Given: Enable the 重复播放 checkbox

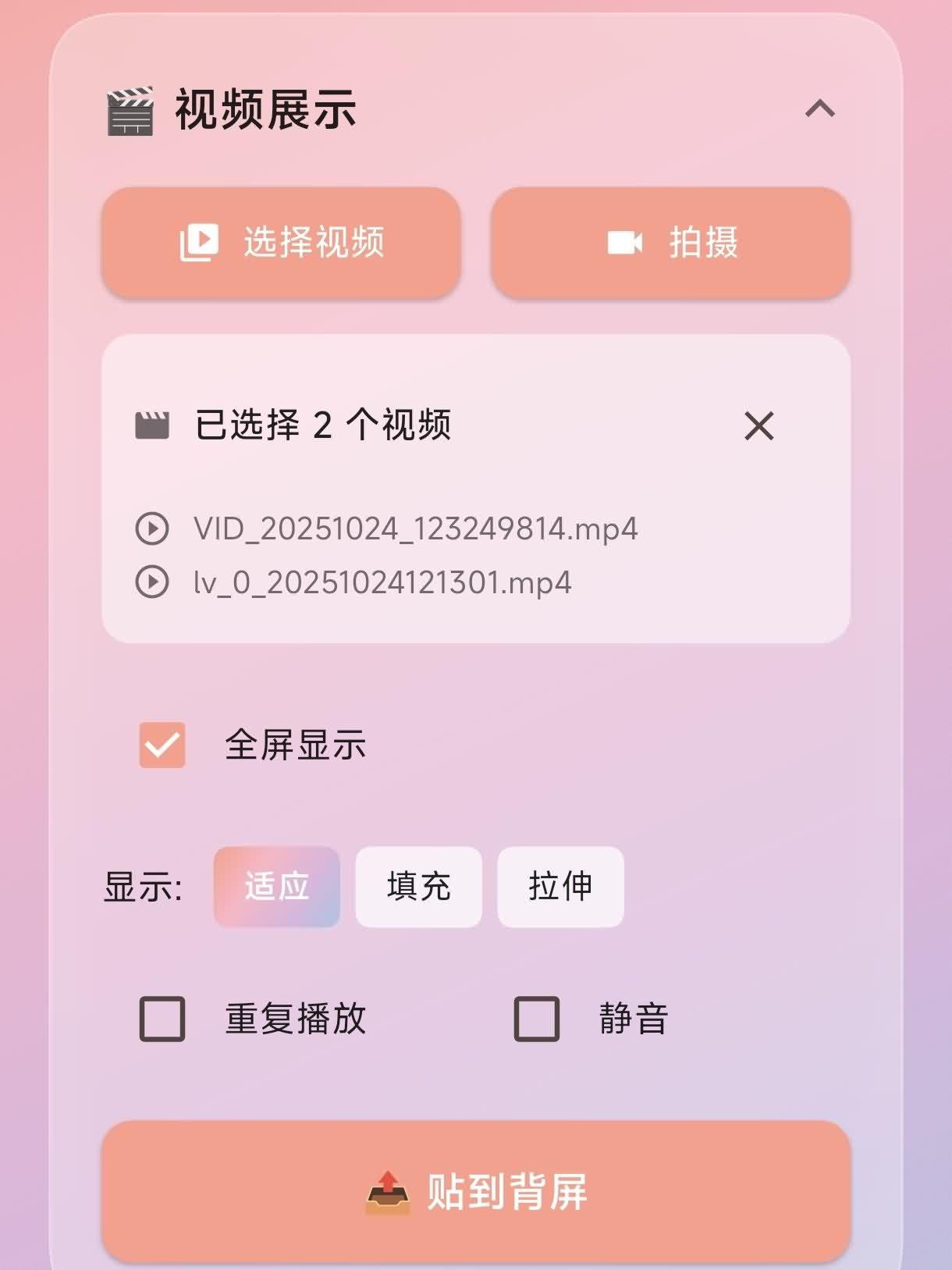Looking at the screenshot, I should click(x=162, y=1019).
